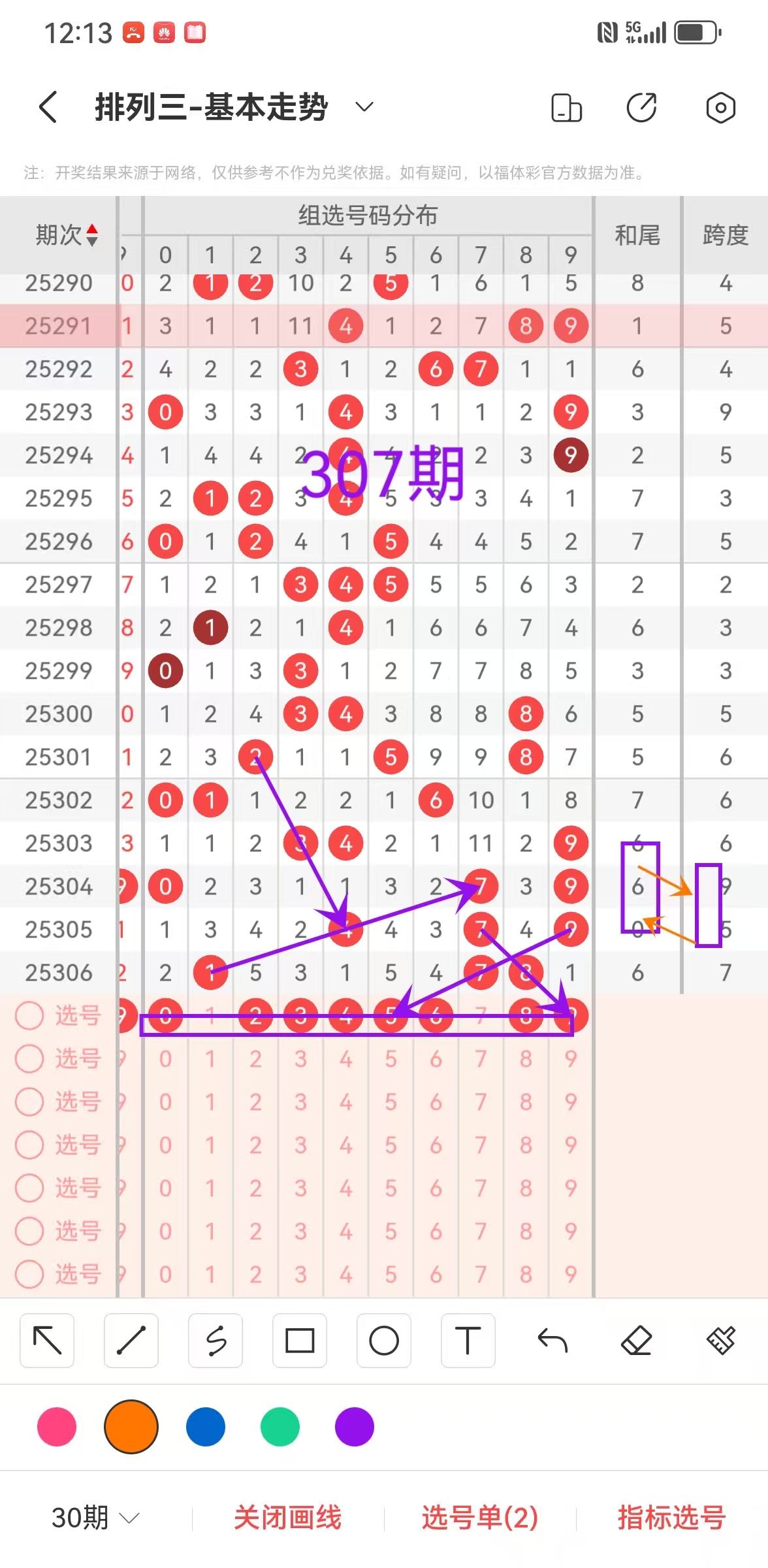Pick the purple drawing color
Image resolution: width=768 pixels, height=1568 pixels.
coord(354,1427)
